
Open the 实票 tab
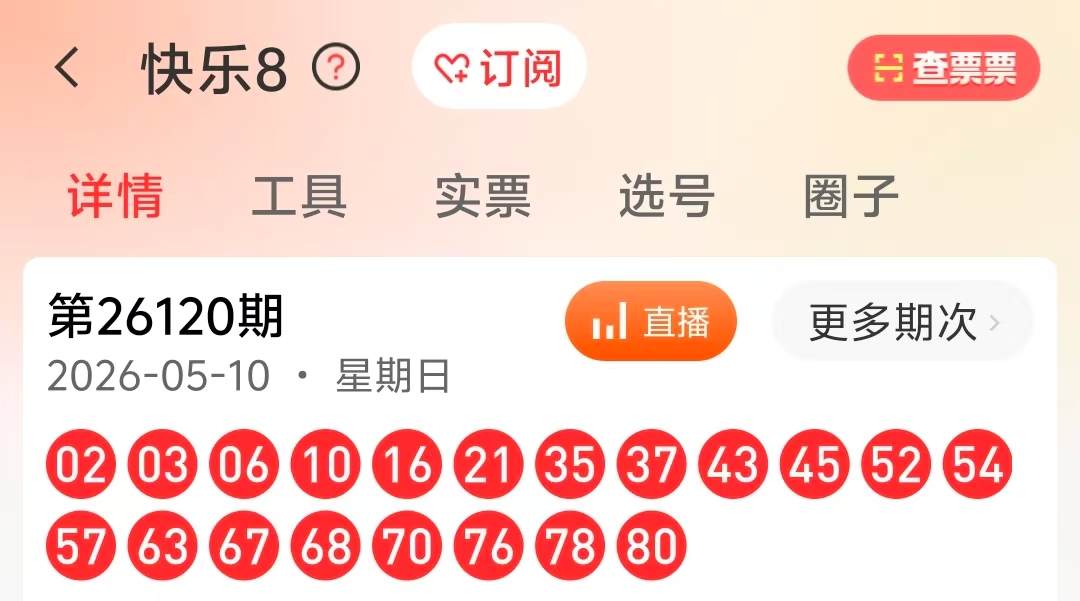[483, 196]
